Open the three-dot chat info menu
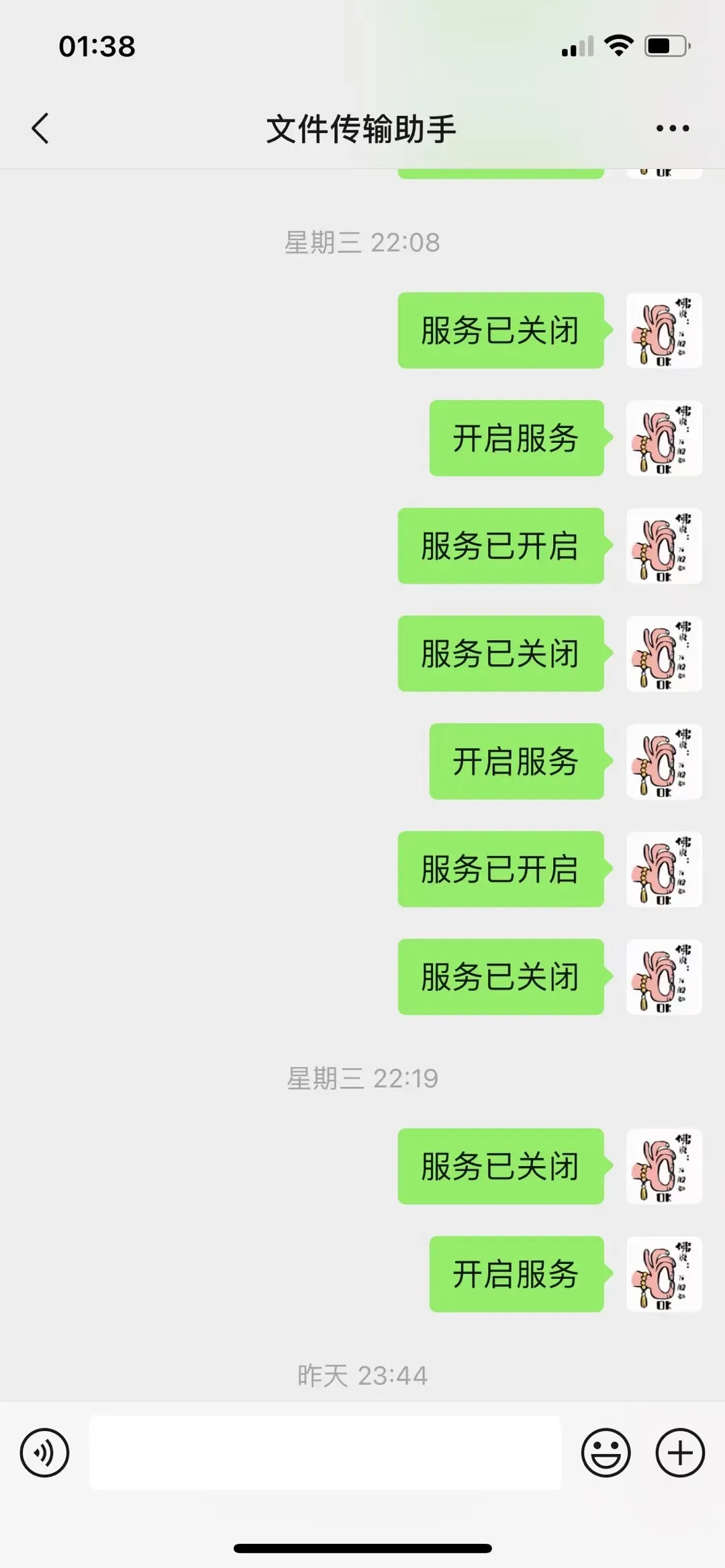725x1568 pixels. click(x=672, y=128)
